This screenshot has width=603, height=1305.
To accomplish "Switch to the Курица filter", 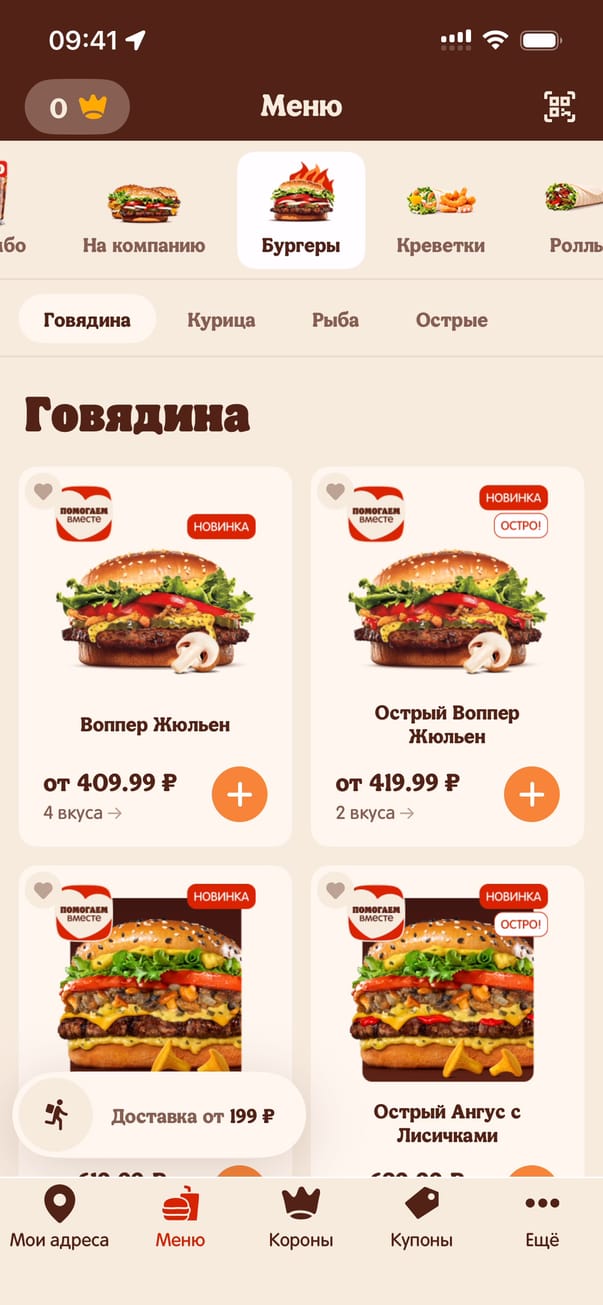I will pos(221,320).
